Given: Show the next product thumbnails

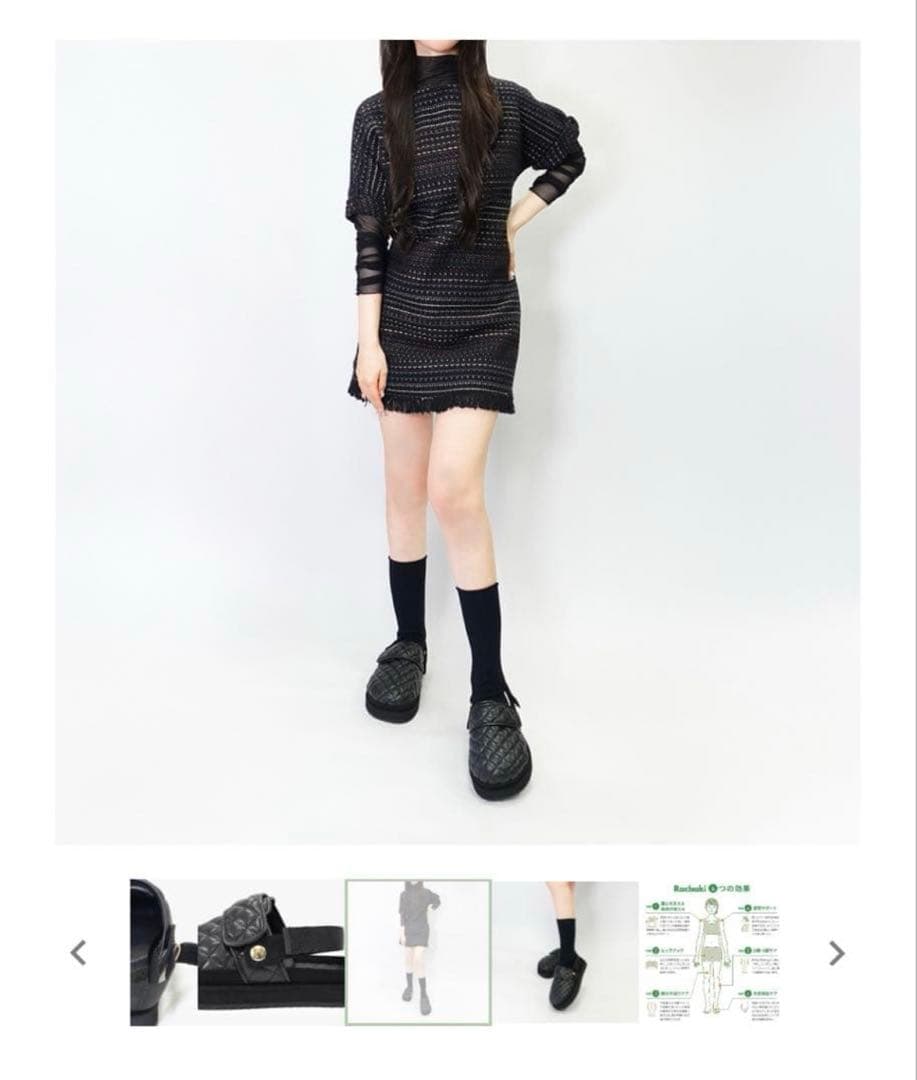Looking at the screenshot, I should [x=837, y=953].
